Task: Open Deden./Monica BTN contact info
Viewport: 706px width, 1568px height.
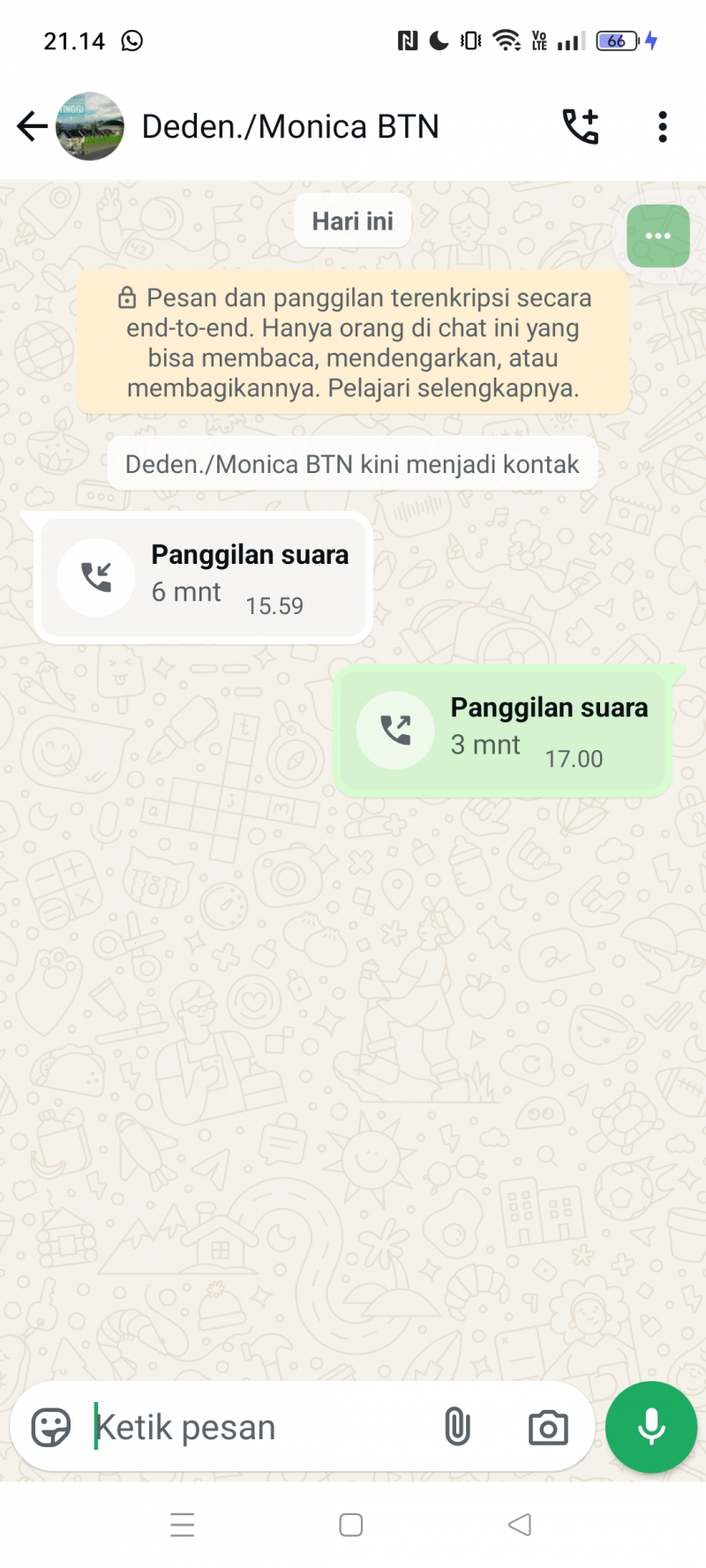Action: pos(290,126)
